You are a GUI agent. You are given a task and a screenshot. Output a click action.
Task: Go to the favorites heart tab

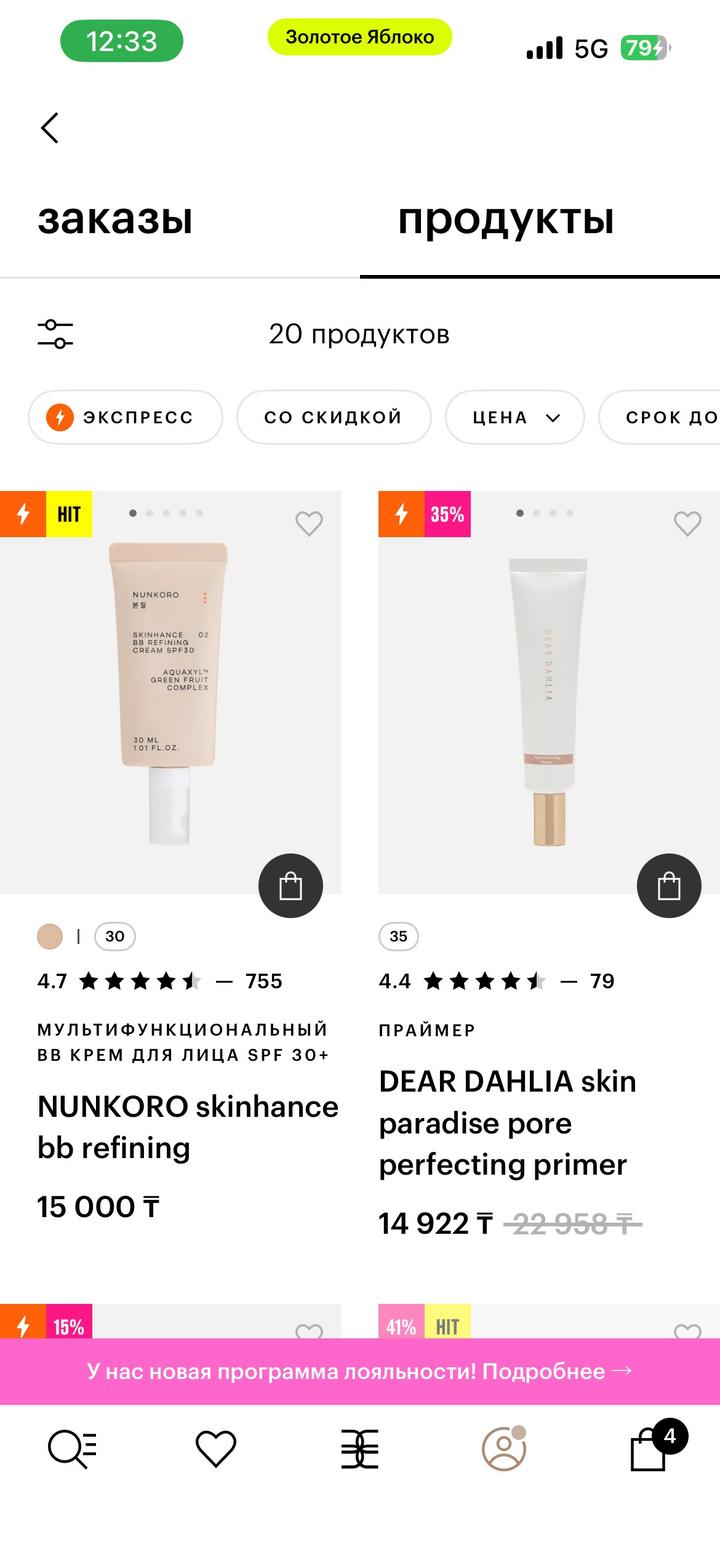coord(215,1449)
